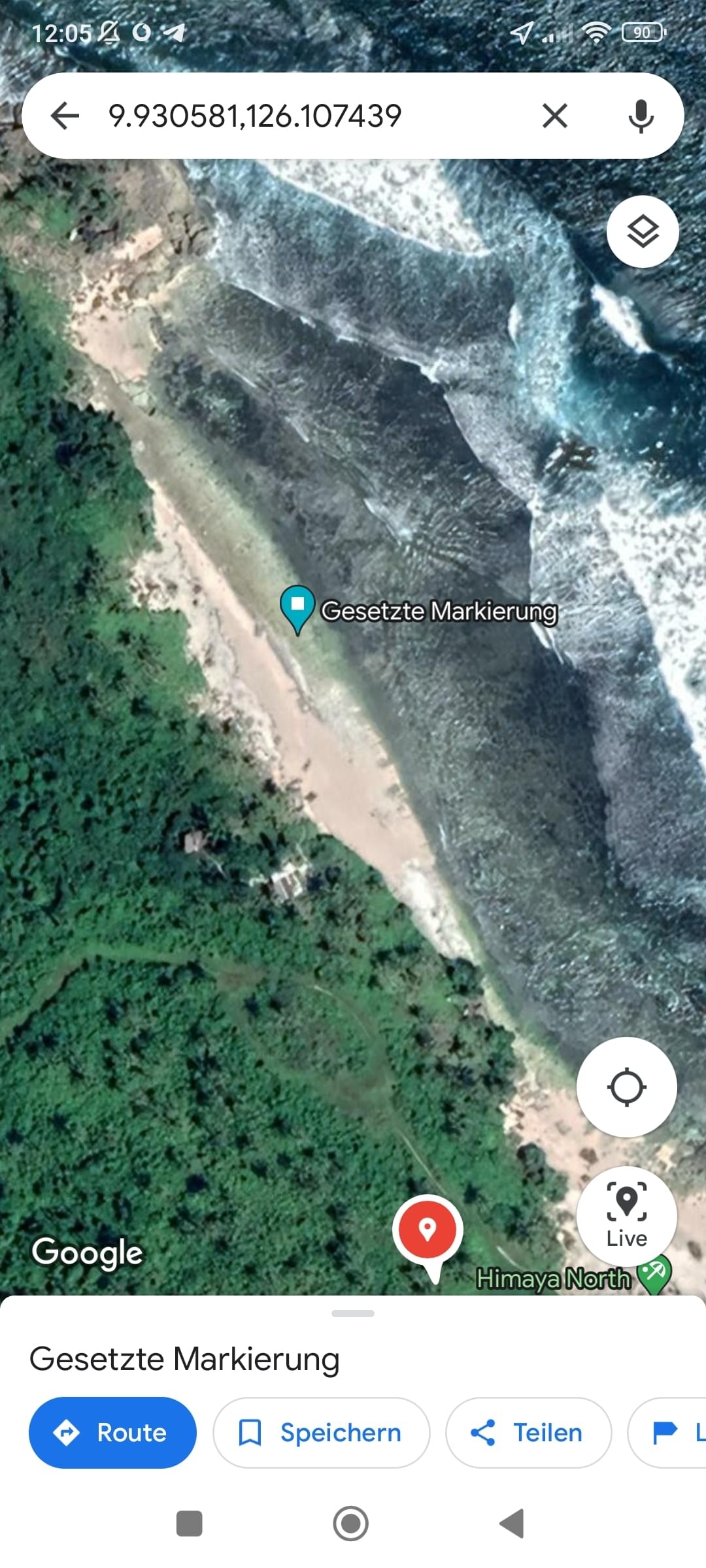
Task: Center the map on my location
Action: pos(626,1086)
